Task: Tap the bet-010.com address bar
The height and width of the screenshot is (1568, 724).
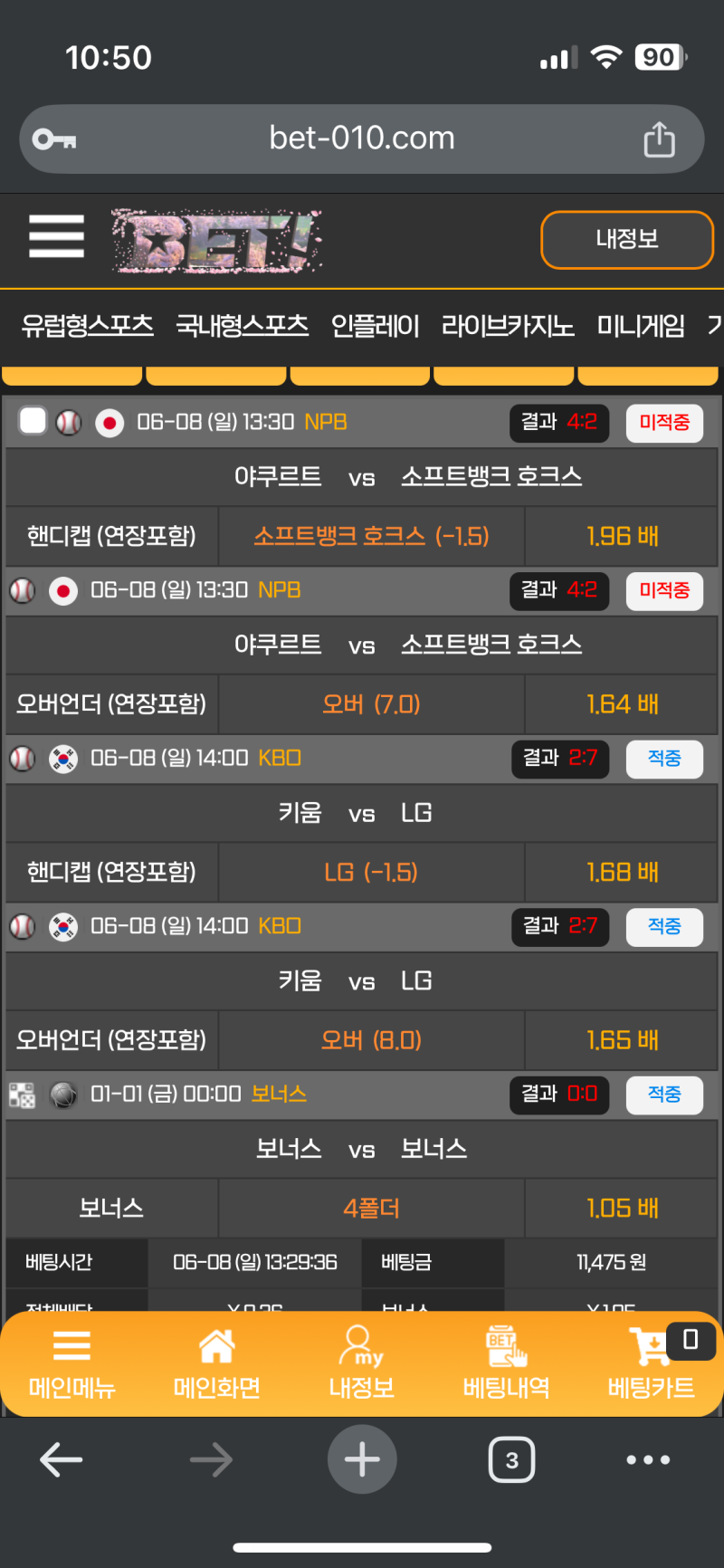Action: pyautogui.click(x=361, y=139)
